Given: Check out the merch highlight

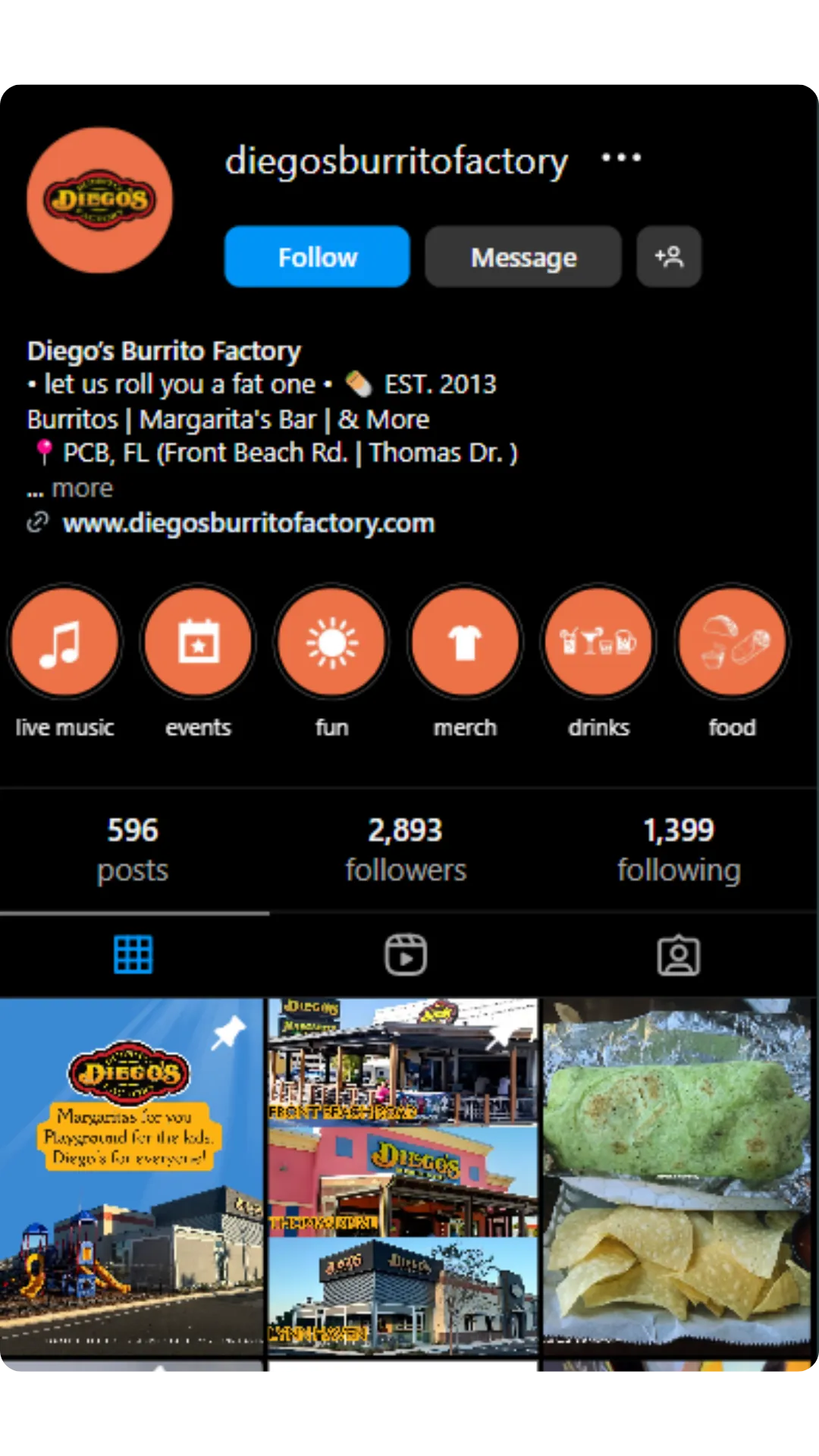Looking at the screenshot, I should 465,643.
